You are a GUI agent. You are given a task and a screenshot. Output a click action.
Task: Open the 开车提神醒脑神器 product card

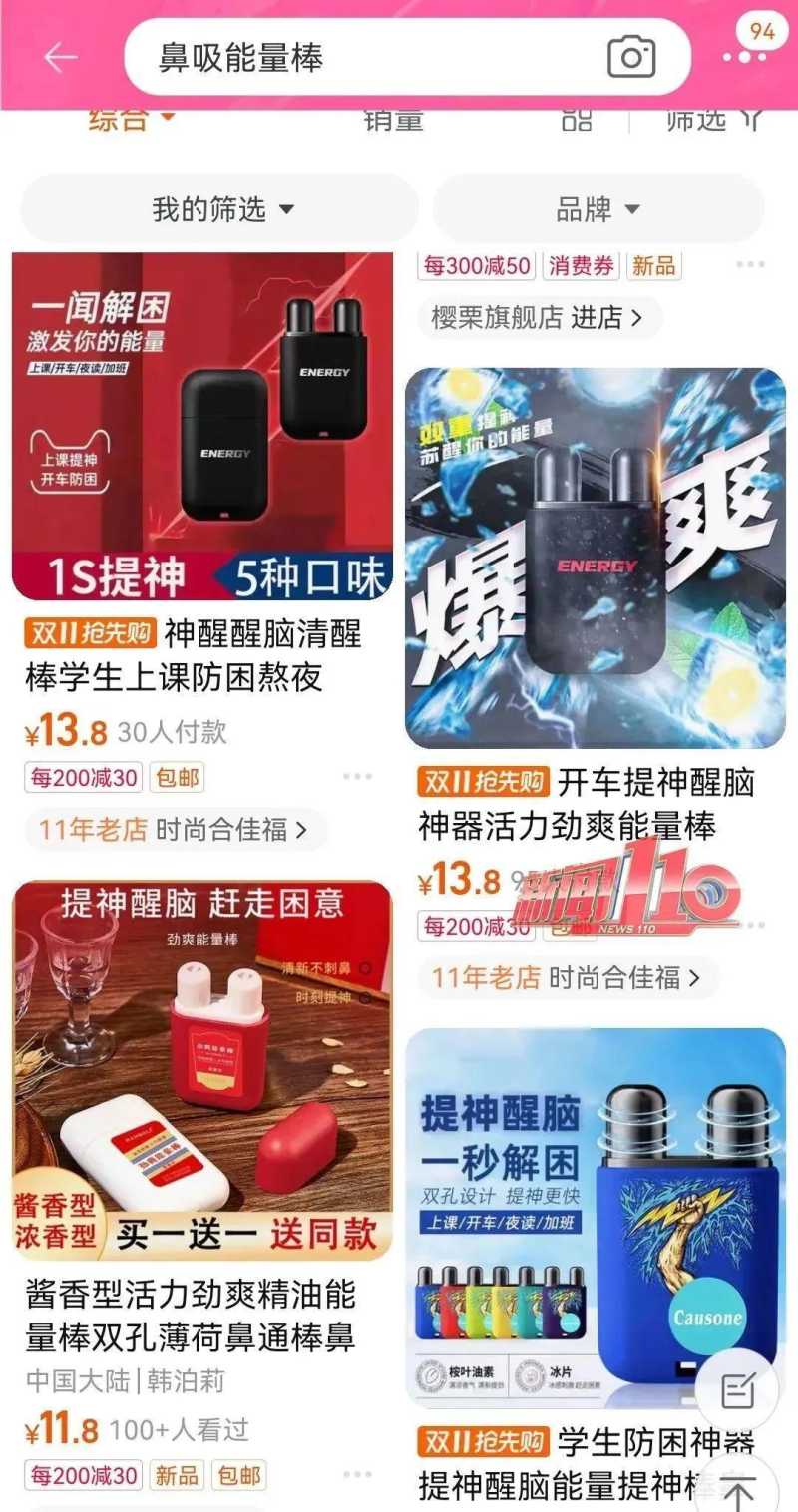pyautogui.click(x=596, y=559)
